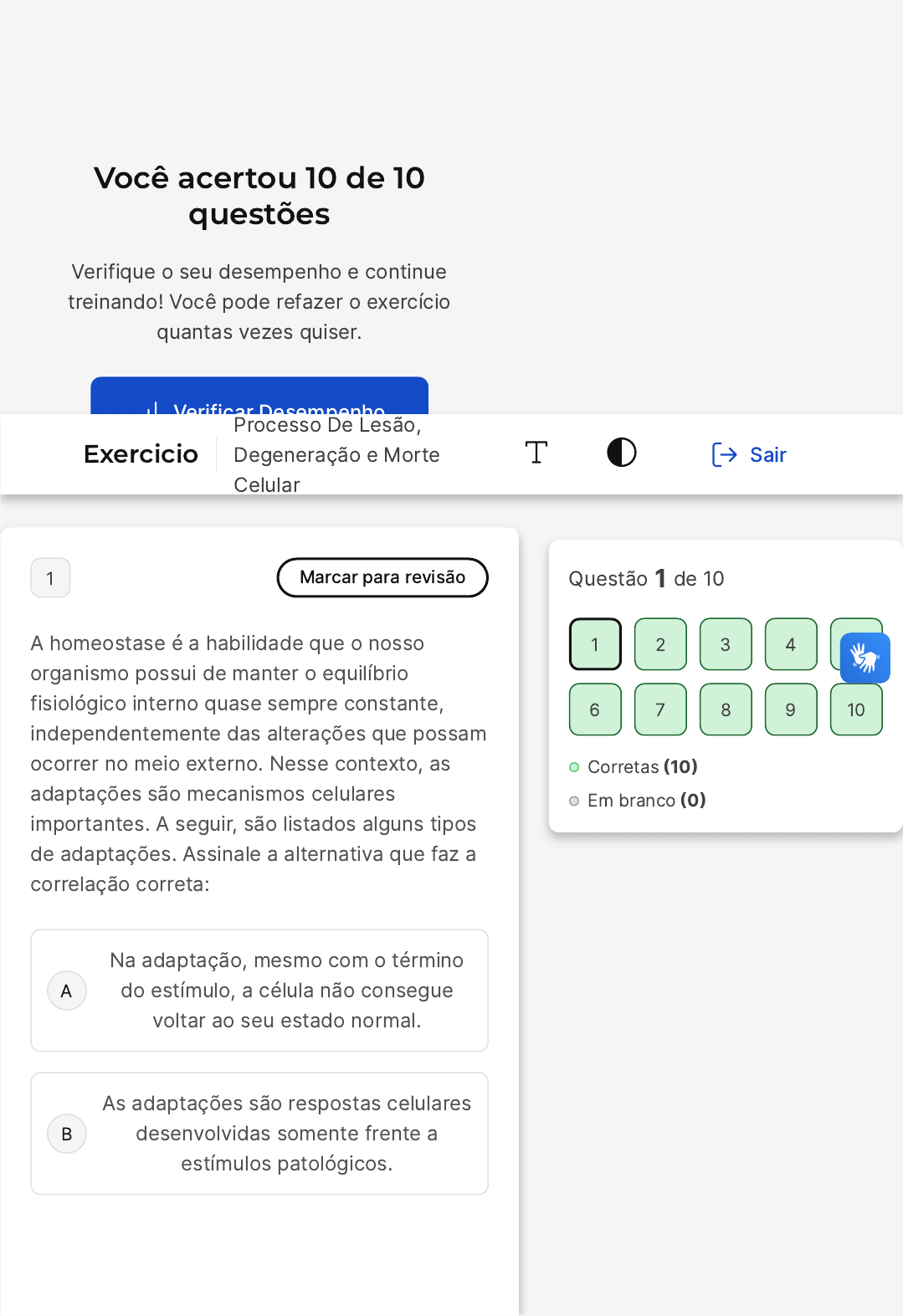This screenshot has height=1316, width=903.
Task: Open the text size option
Action: [536, 453]
